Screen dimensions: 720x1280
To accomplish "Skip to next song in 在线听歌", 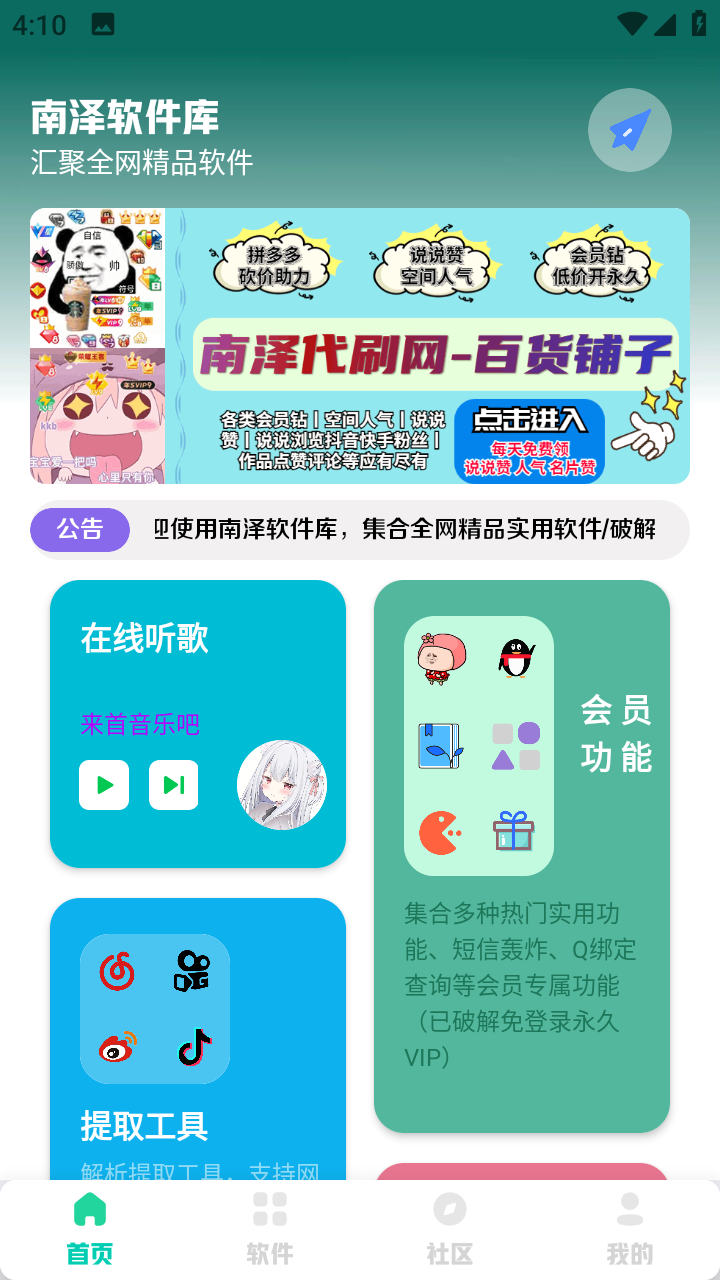I will click(174, 785).
